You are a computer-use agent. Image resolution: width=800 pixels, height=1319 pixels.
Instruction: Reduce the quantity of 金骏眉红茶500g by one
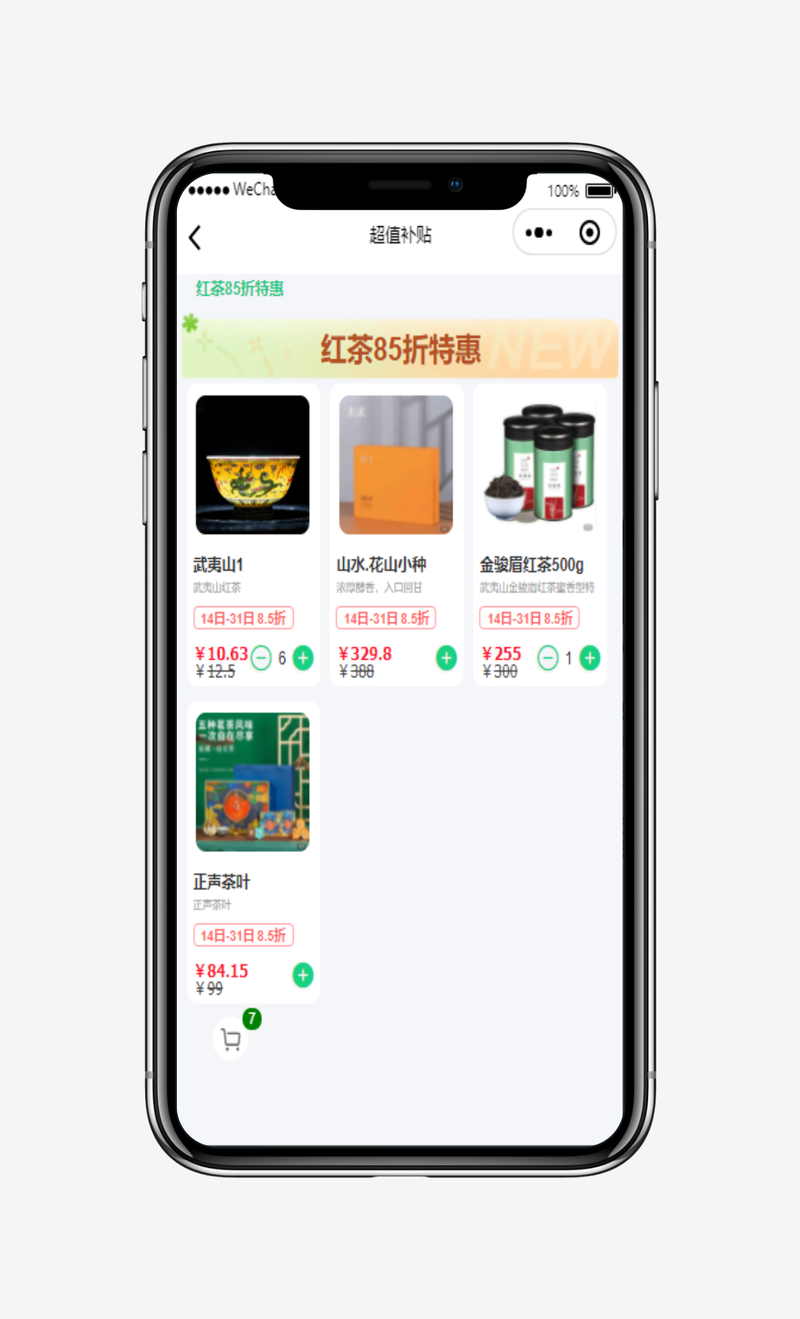click(x=548, y=658)
